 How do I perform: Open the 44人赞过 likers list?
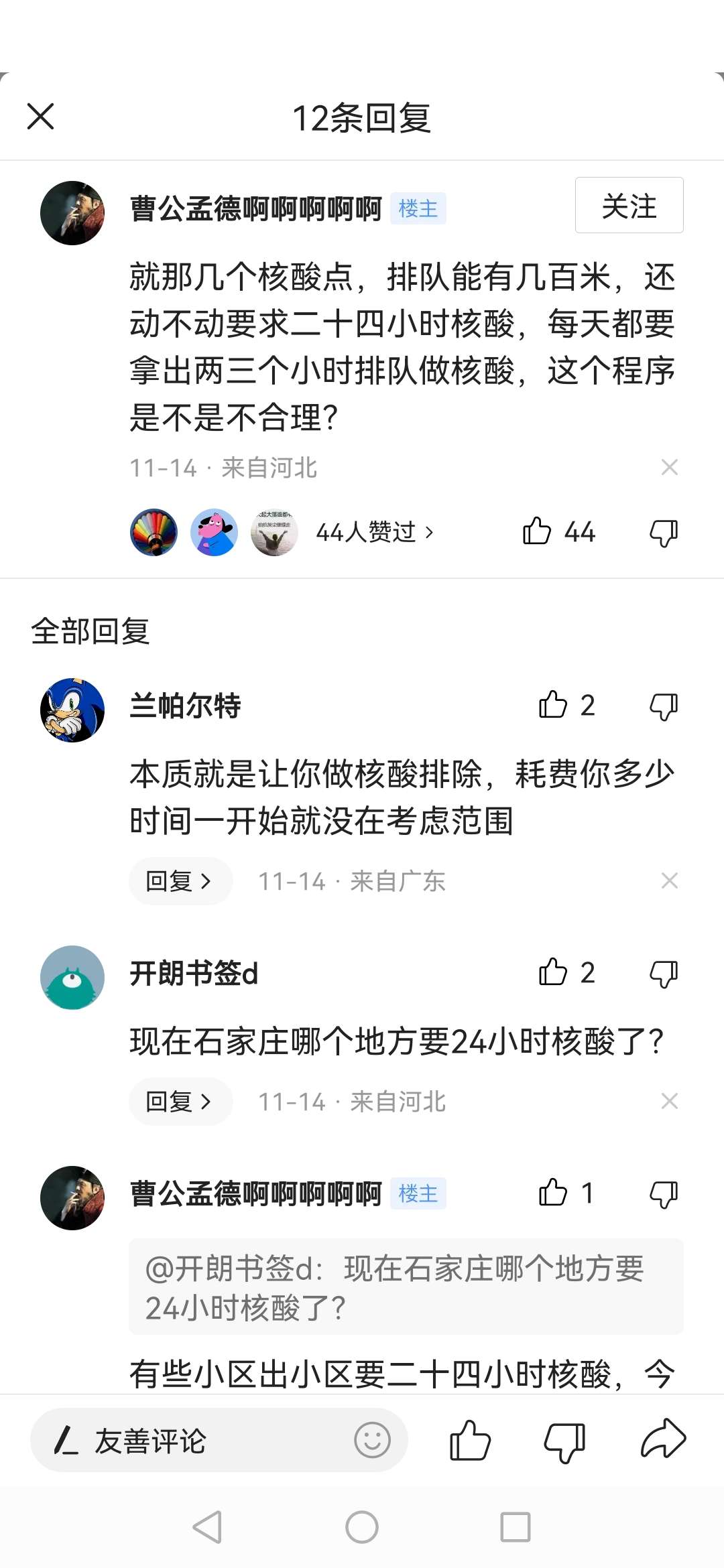(375, 532)
